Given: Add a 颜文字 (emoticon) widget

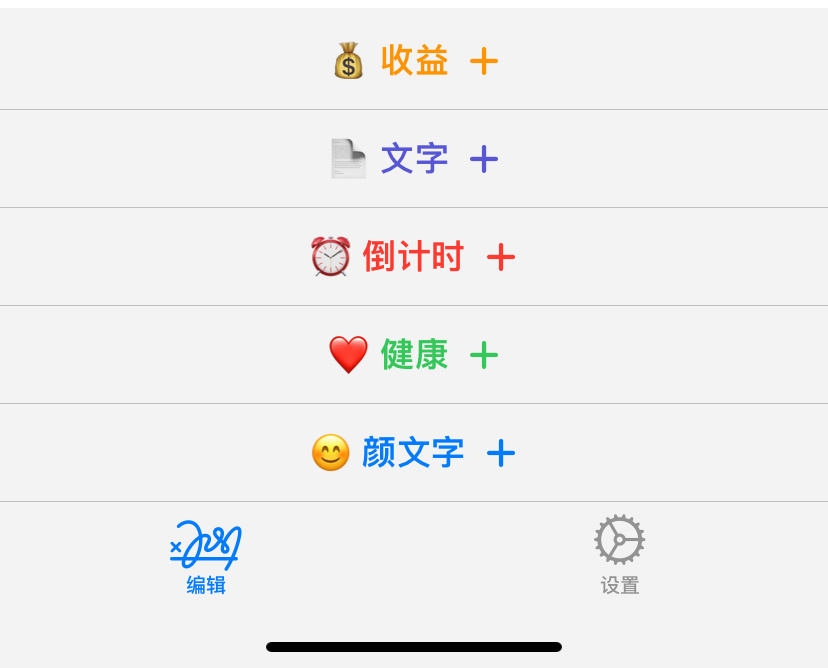Looking at the screenshot, I should point(501,453).
